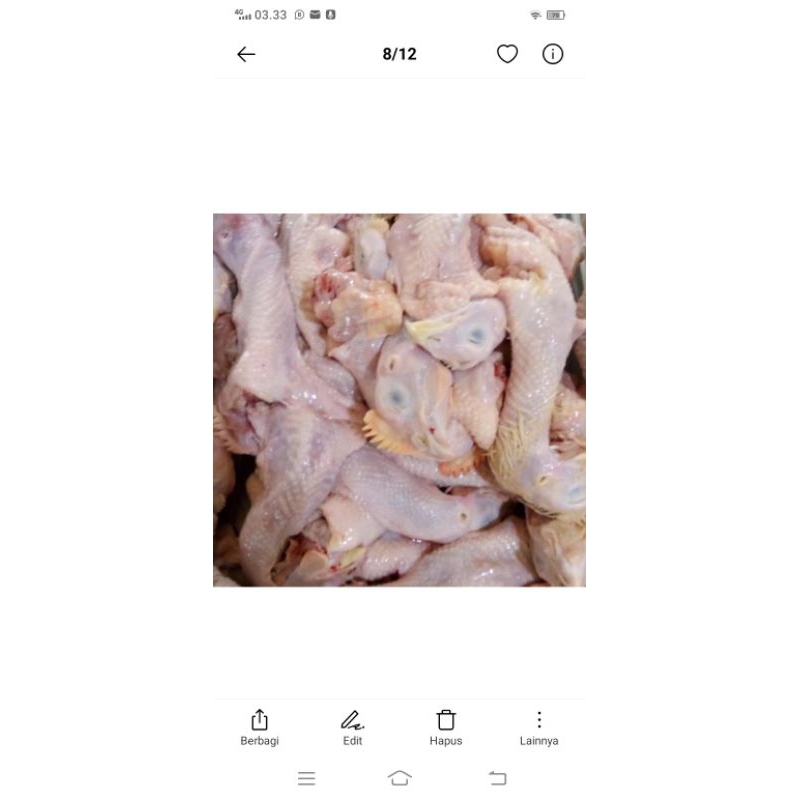Edit the current photo
Viewport: 800px width, 800px height.
[352, 727]
